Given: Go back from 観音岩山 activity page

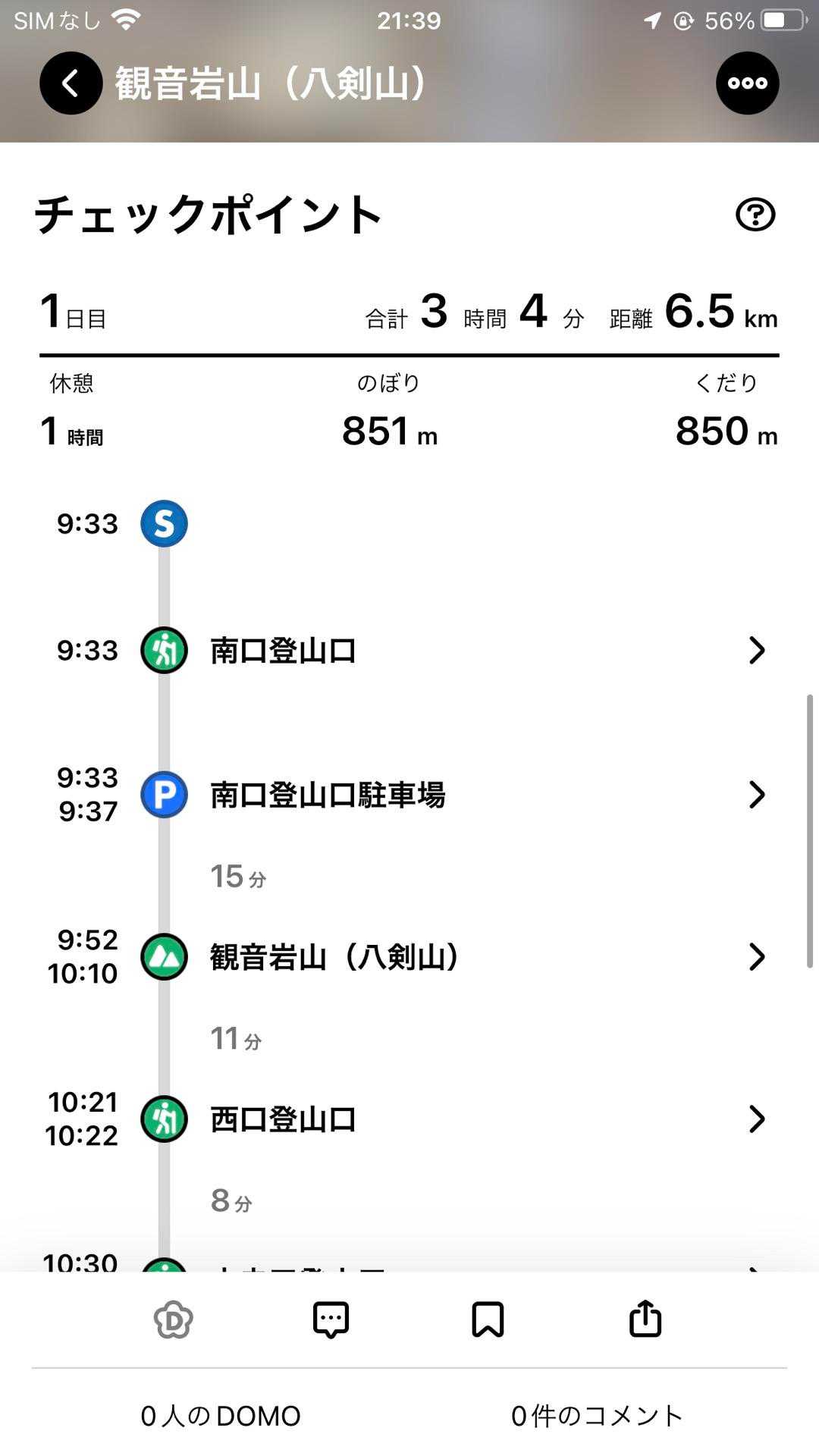Looking at the screenshot, I should pos(71,83).
